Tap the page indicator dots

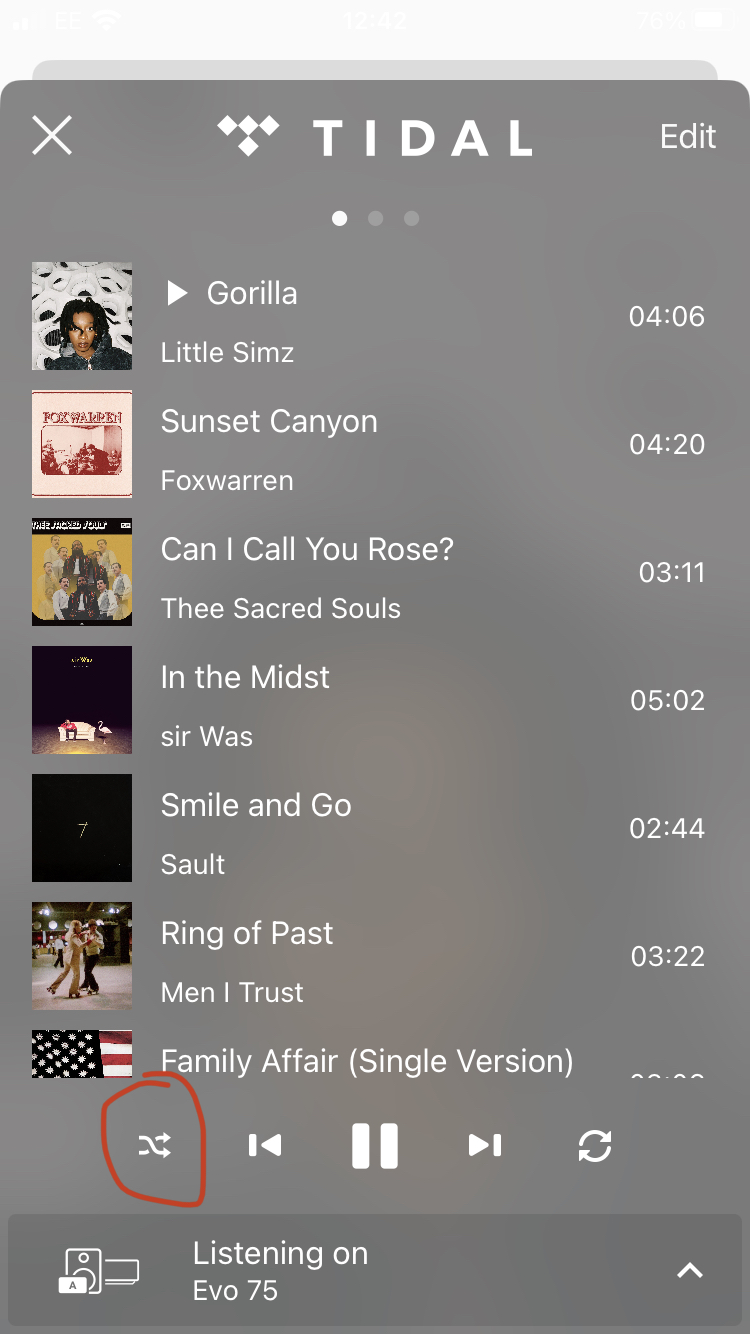pos(375,218)
